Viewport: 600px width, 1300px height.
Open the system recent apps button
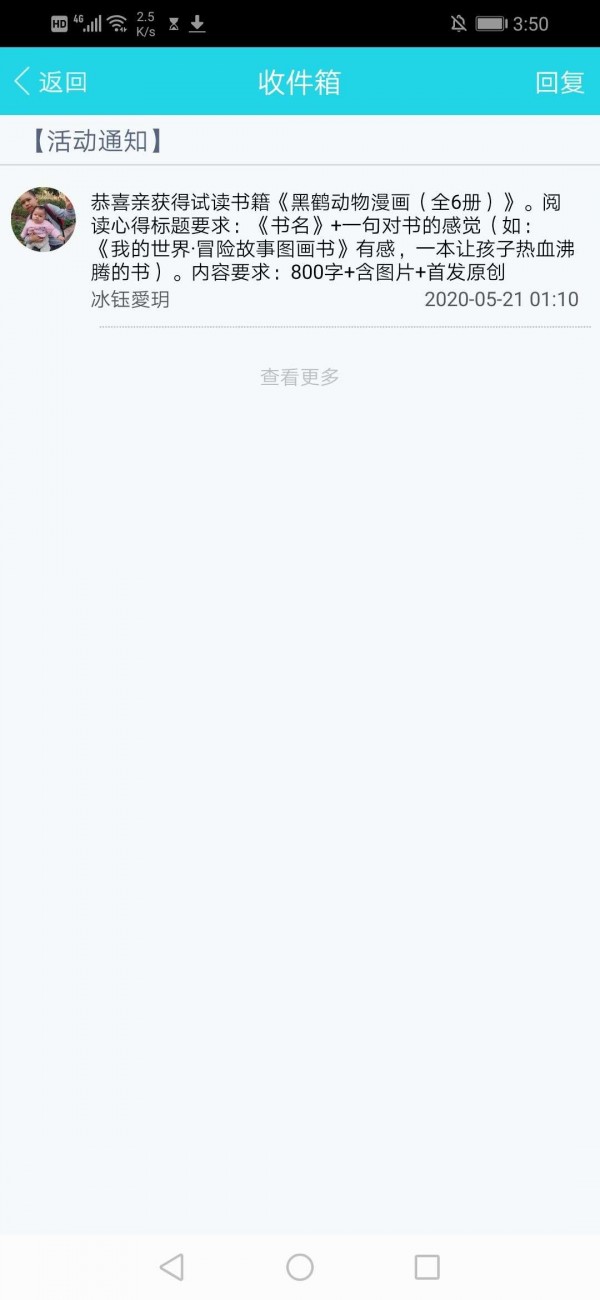click(x=427, y=1267)
